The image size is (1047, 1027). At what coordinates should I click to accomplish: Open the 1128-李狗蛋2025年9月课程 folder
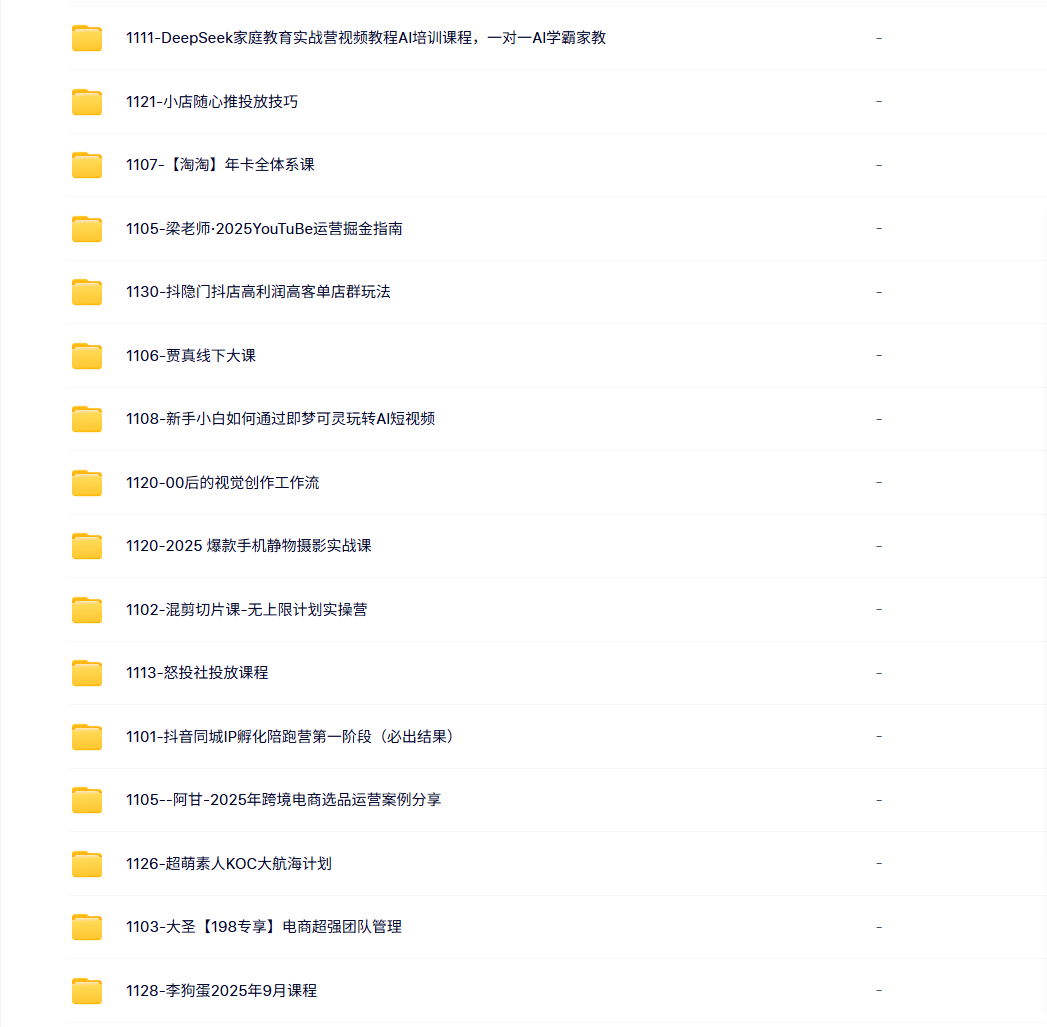pyautogui.click(x=221, y=991)
